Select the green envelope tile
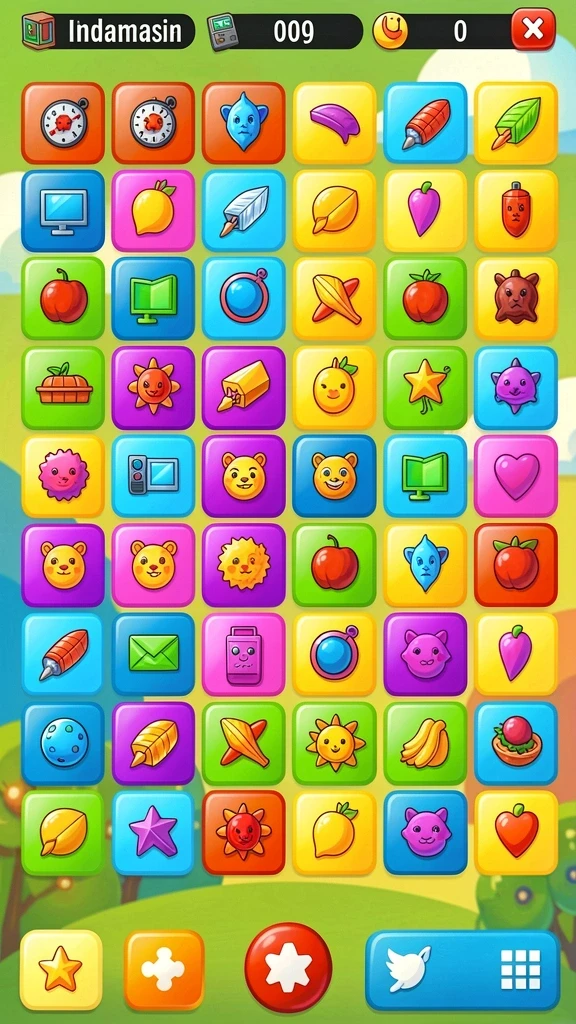The width and height of the screenshot is (576, 1024). (x=153, y=653)
